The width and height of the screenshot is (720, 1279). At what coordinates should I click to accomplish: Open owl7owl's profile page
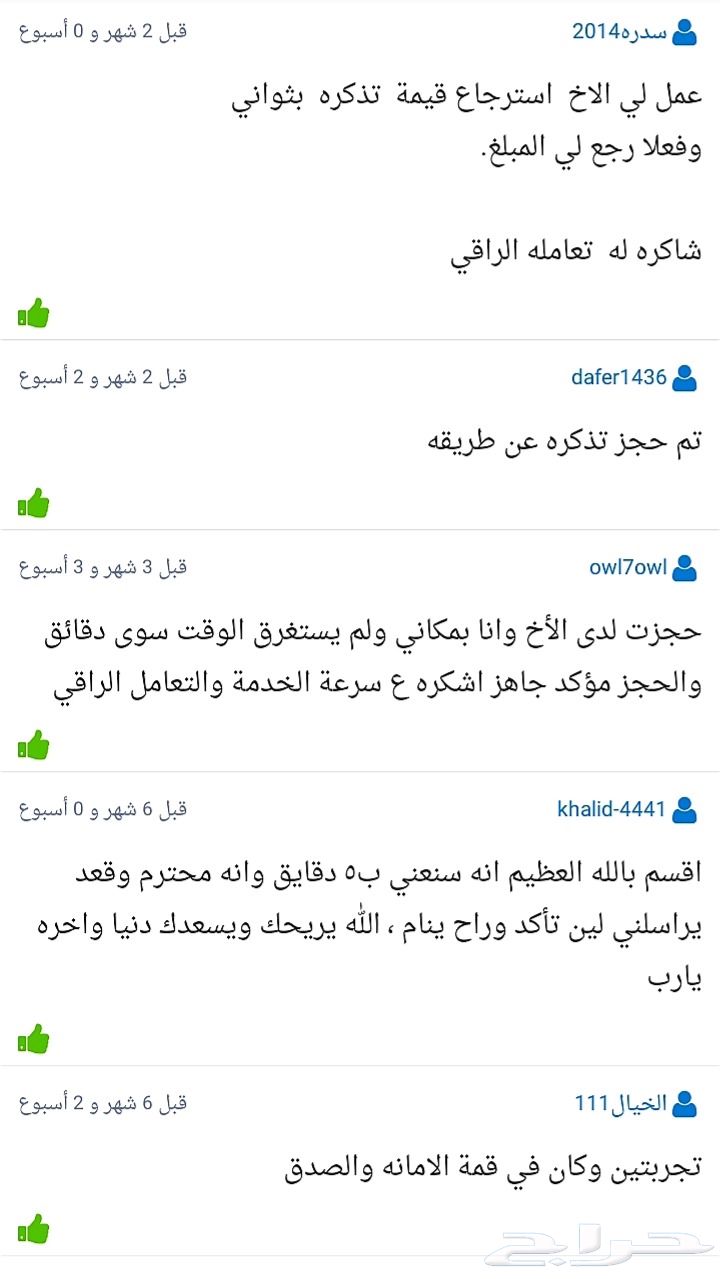(628, 568)
